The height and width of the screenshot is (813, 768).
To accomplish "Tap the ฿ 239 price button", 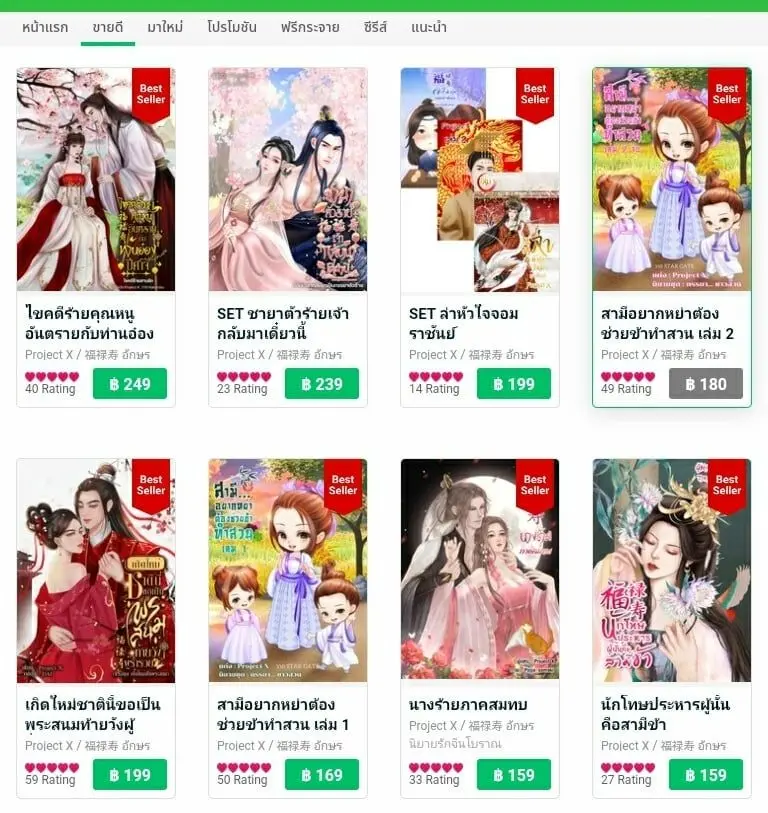I will pos(322,384).
